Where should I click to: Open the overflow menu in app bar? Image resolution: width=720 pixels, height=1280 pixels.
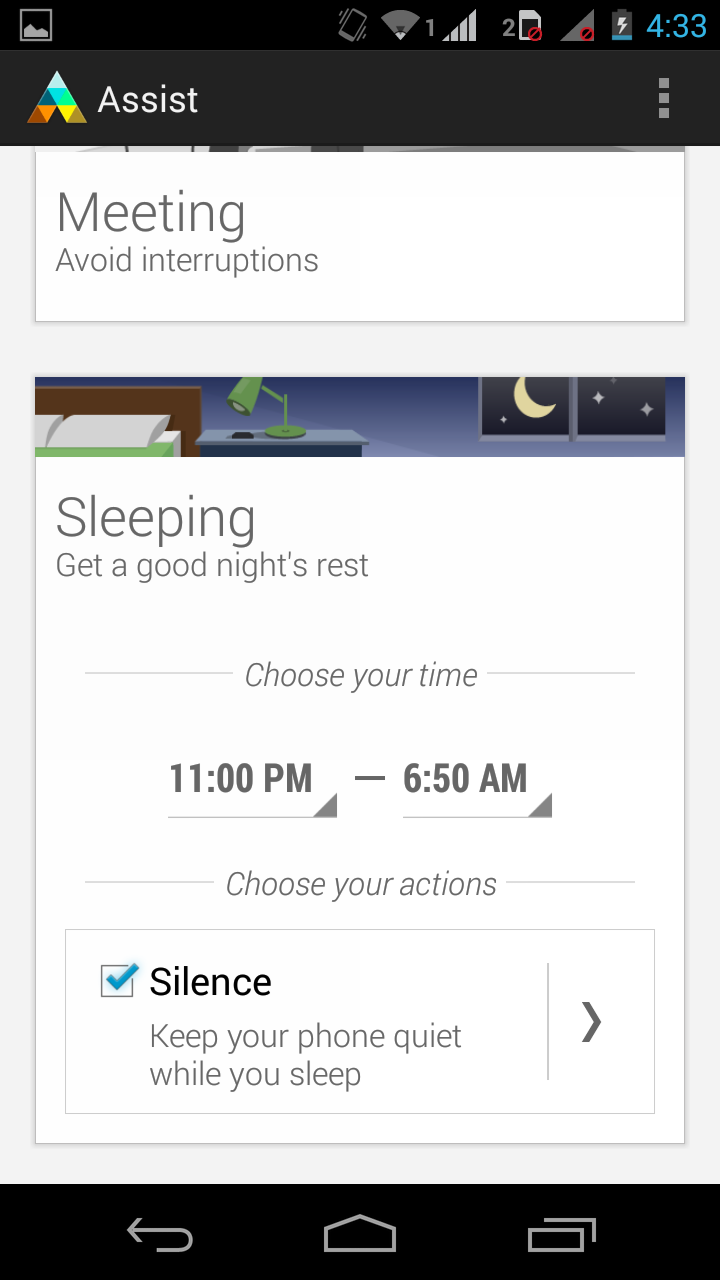point(663,99)
